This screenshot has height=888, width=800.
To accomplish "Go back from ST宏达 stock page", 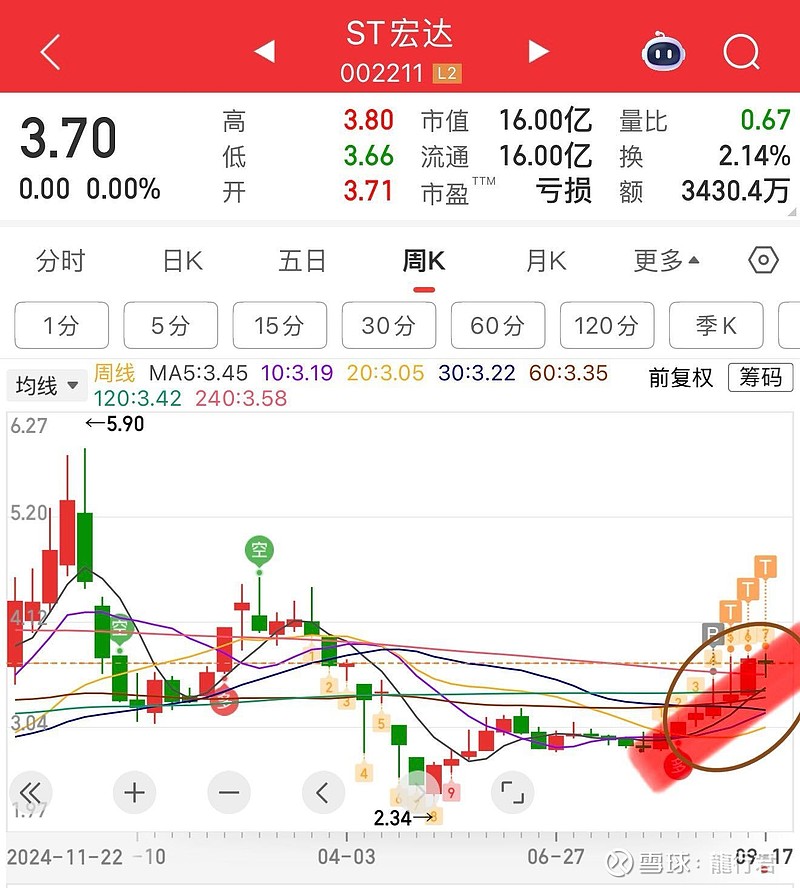I will click(x=50, y=51).
